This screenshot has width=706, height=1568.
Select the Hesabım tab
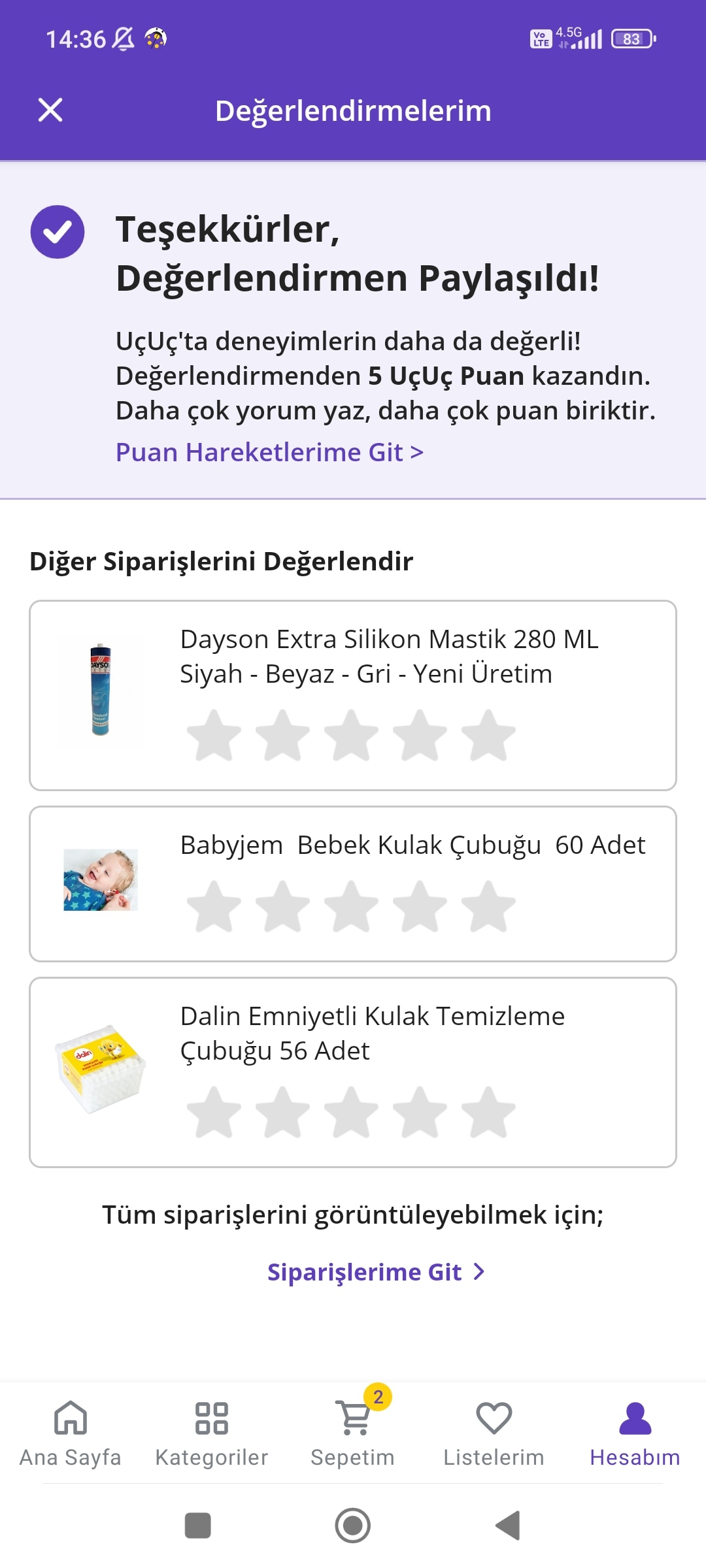click(635, 1431)
